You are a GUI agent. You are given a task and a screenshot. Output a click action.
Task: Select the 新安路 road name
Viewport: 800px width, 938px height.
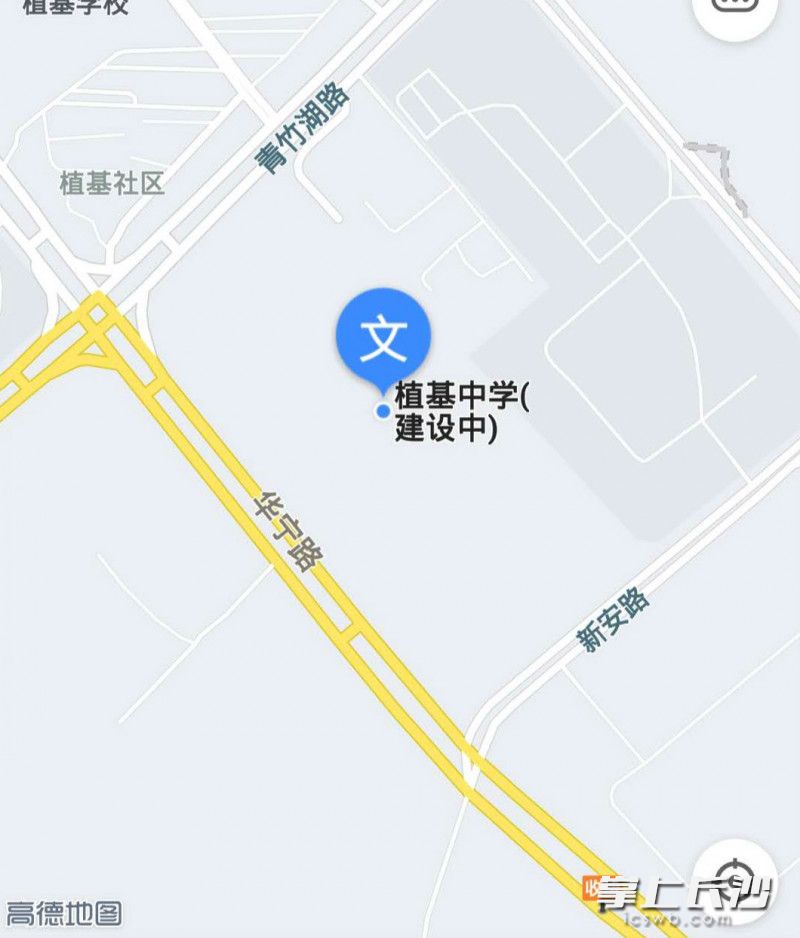614,621
